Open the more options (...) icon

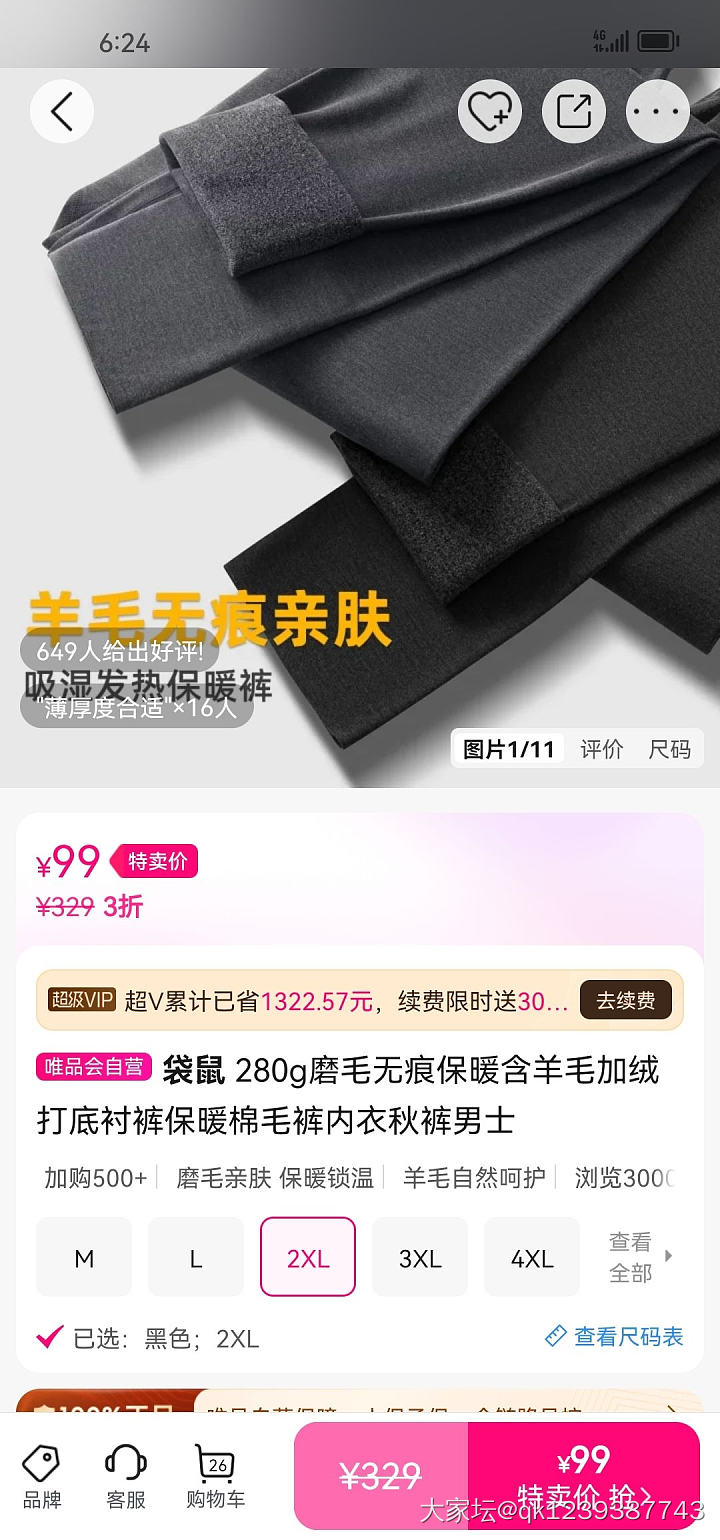tap(656, 111)
